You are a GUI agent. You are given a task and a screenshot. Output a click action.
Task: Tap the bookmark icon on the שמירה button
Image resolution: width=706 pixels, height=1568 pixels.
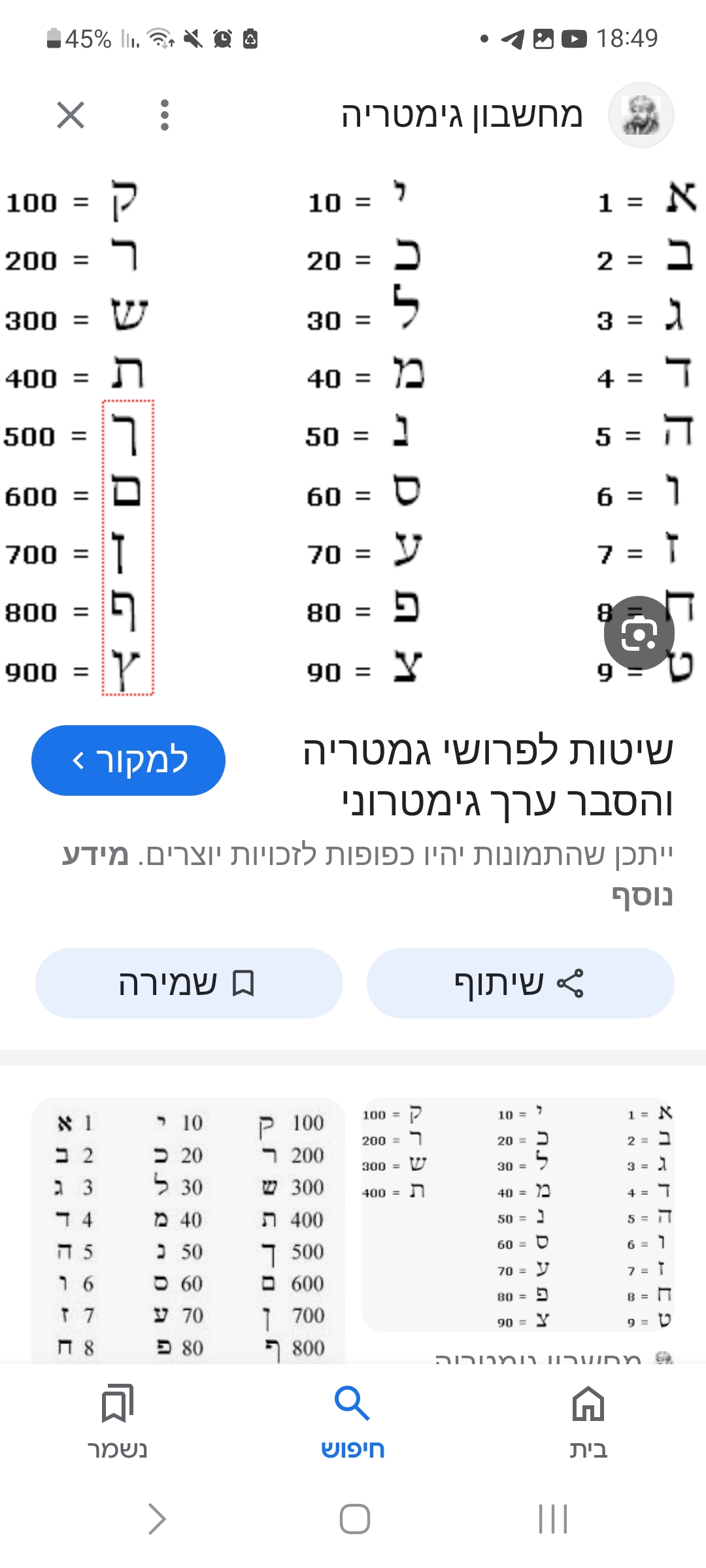coord(243,983)
